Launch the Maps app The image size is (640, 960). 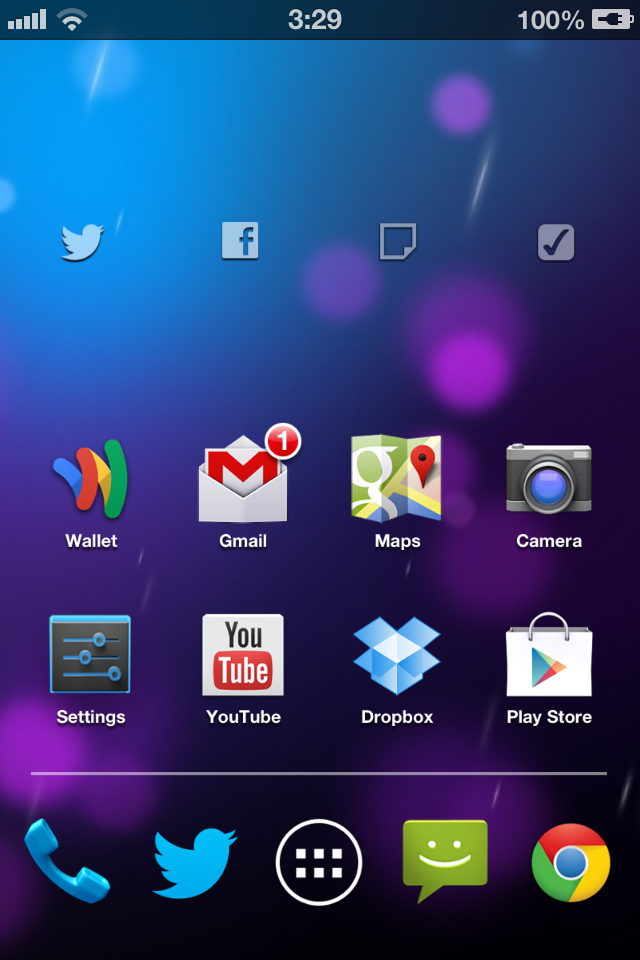click(397, 478)
